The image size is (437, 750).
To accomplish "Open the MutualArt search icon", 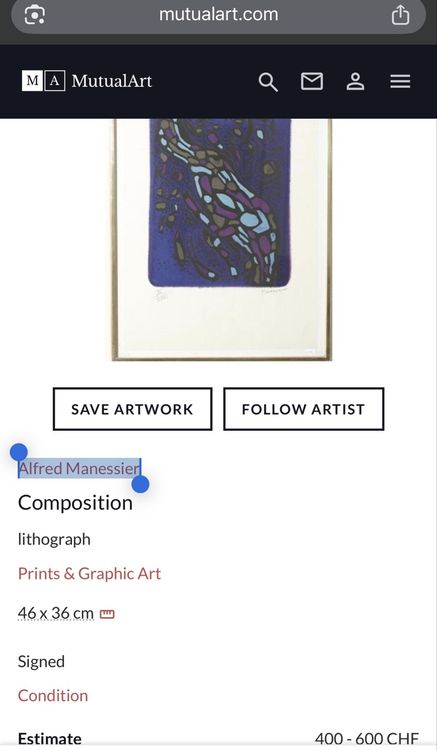I will coord(268,82).
